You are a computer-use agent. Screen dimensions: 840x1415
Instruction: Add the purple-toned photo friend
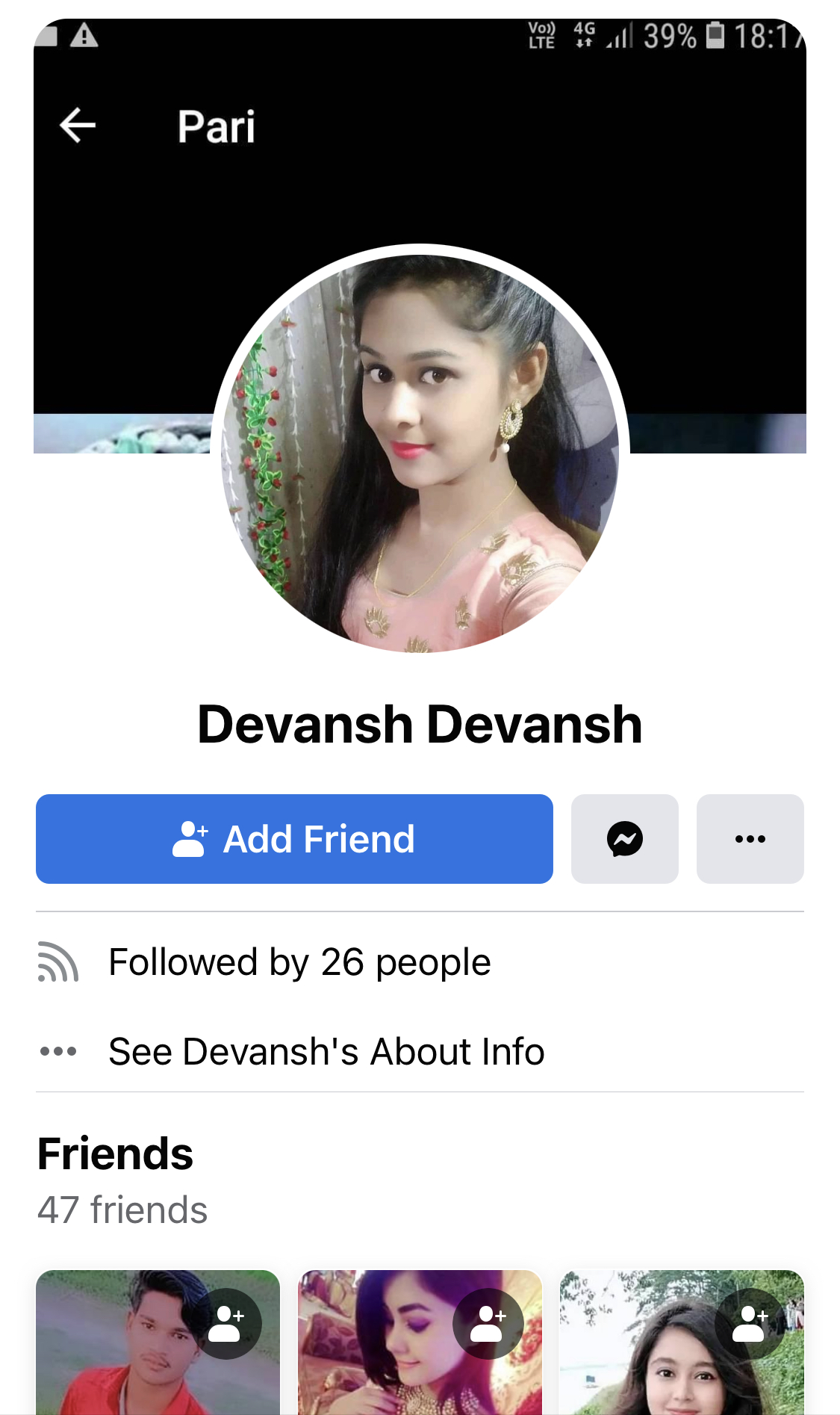pyautogui.click(x=488, y=1324)
